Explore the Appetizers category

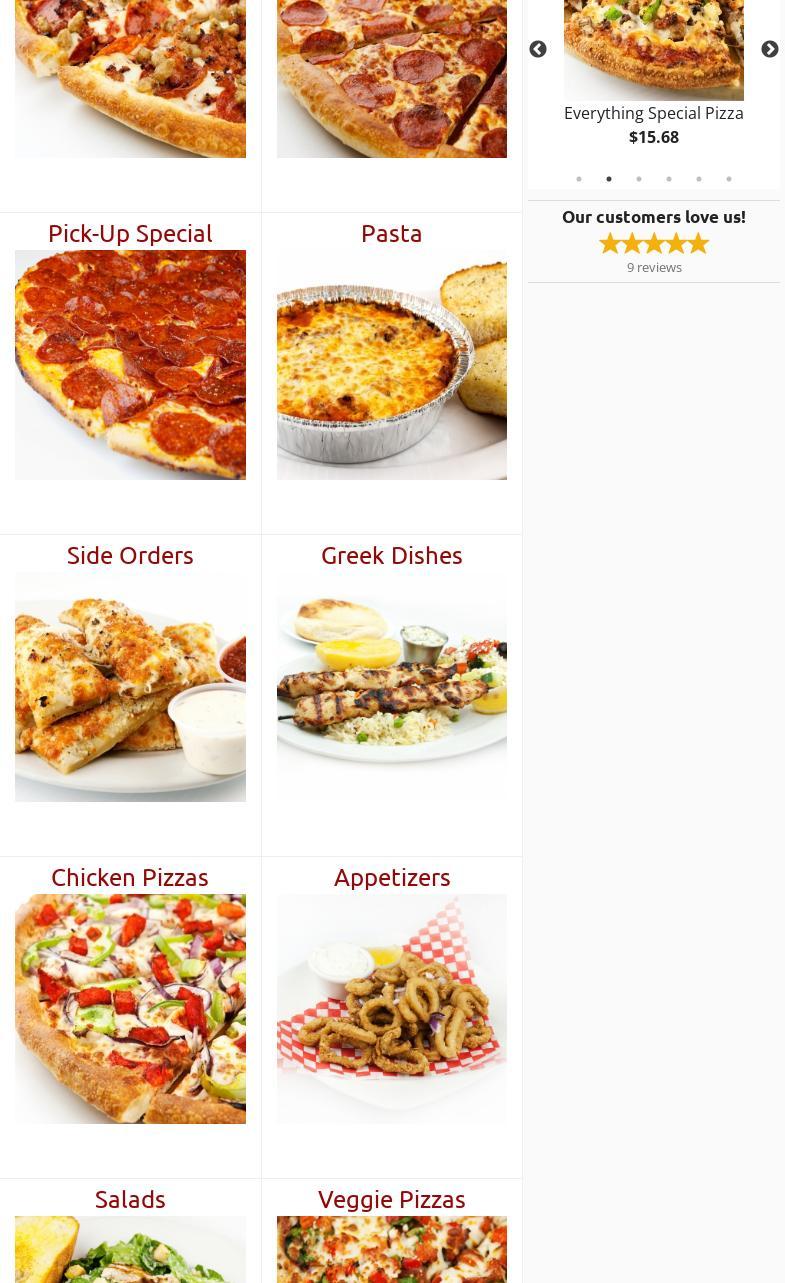(391, 878)
